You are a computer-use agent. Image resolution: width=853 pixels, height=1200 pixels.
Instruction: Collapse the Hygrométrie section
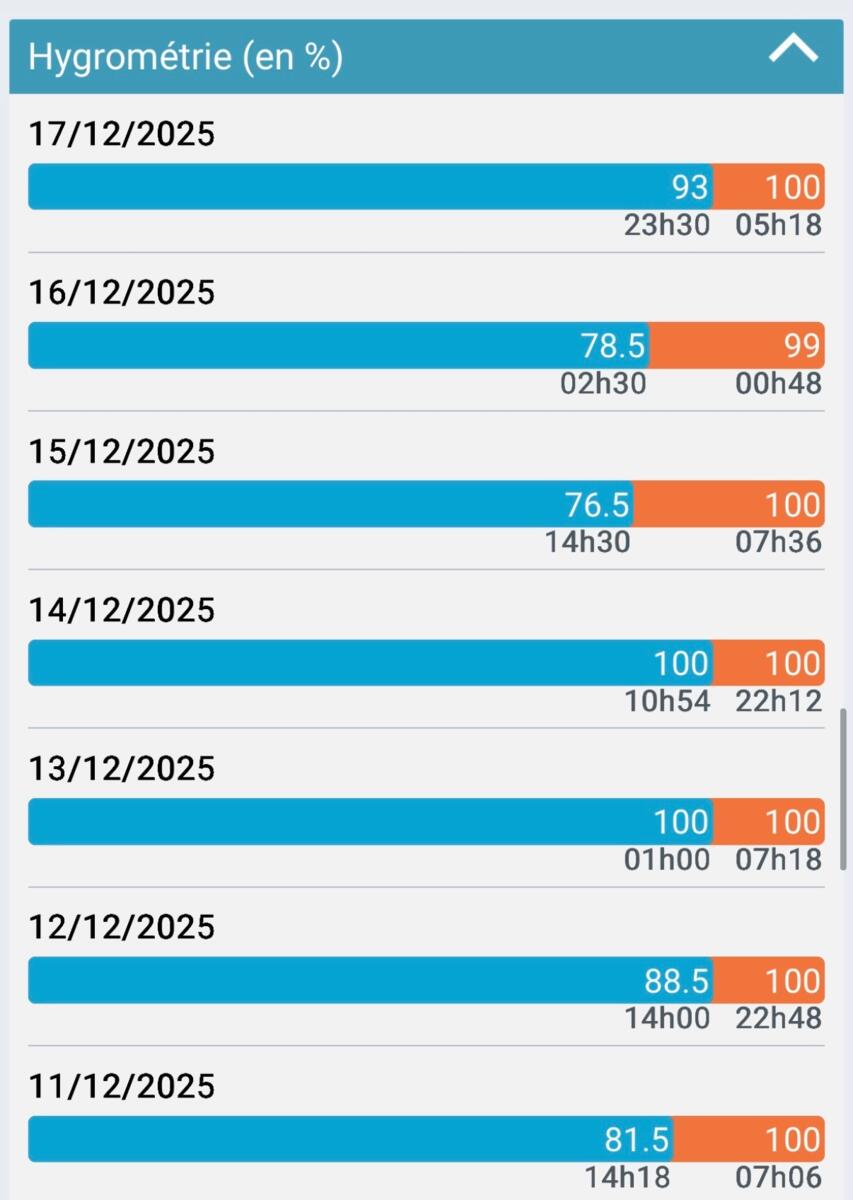tap(793, 50)
